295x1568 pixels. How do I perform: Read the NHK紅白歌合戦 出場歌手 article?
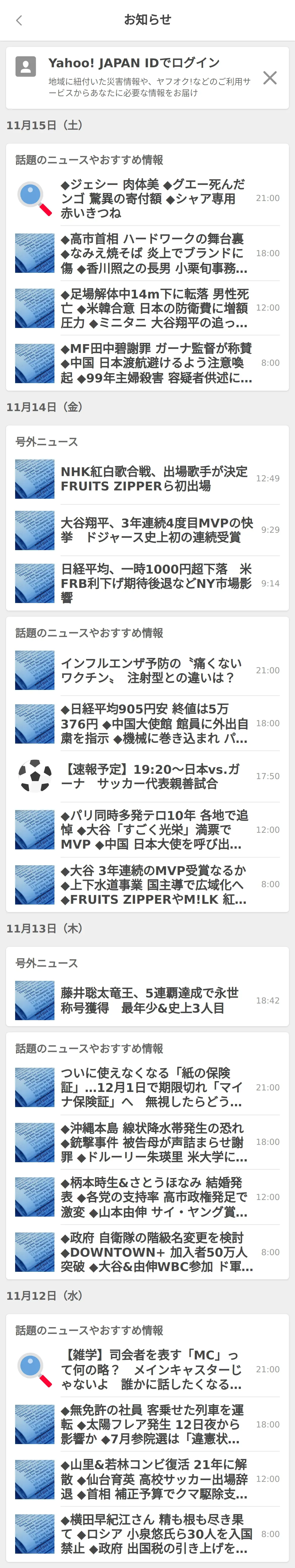[152, 478]
